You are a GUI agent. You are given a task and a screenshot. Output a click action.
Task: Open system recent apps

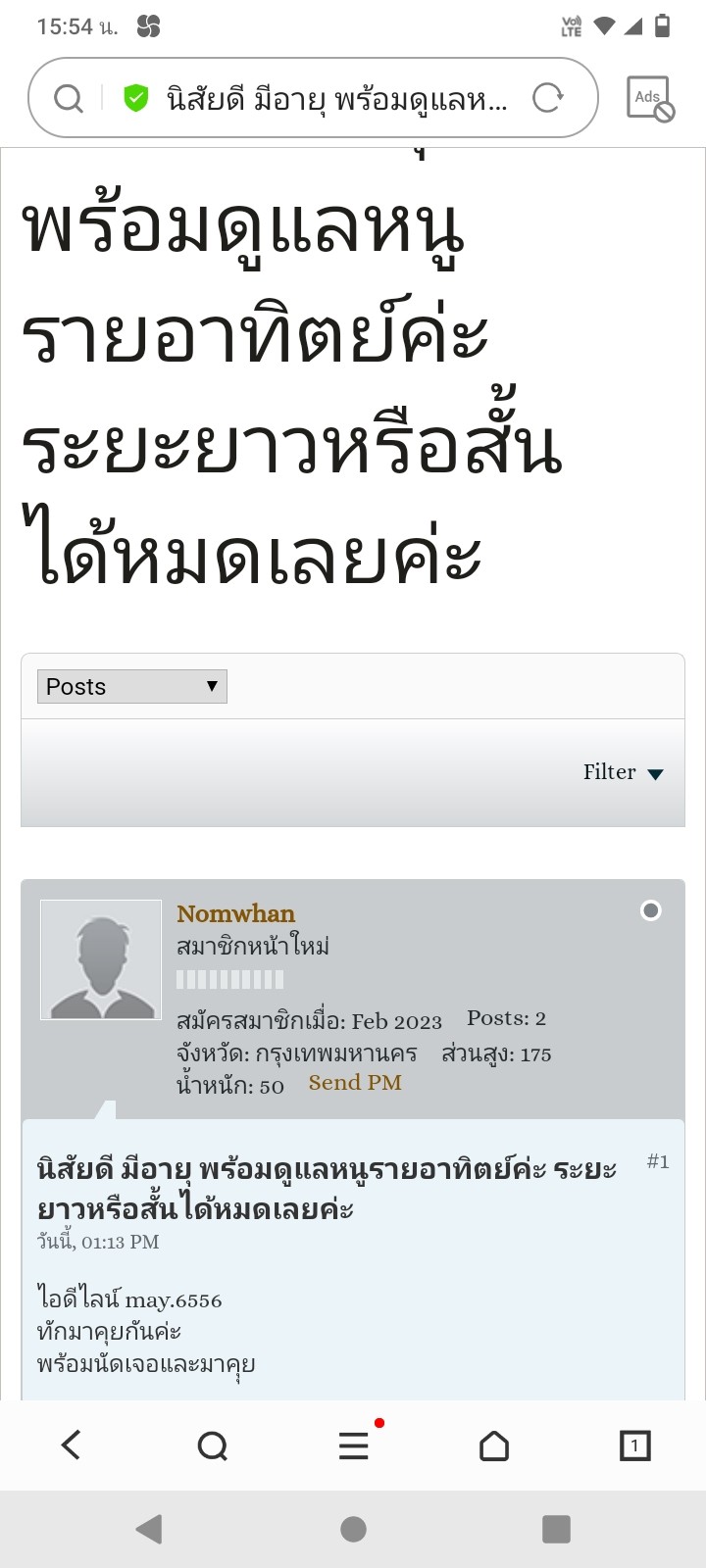tap(556, 1529)
